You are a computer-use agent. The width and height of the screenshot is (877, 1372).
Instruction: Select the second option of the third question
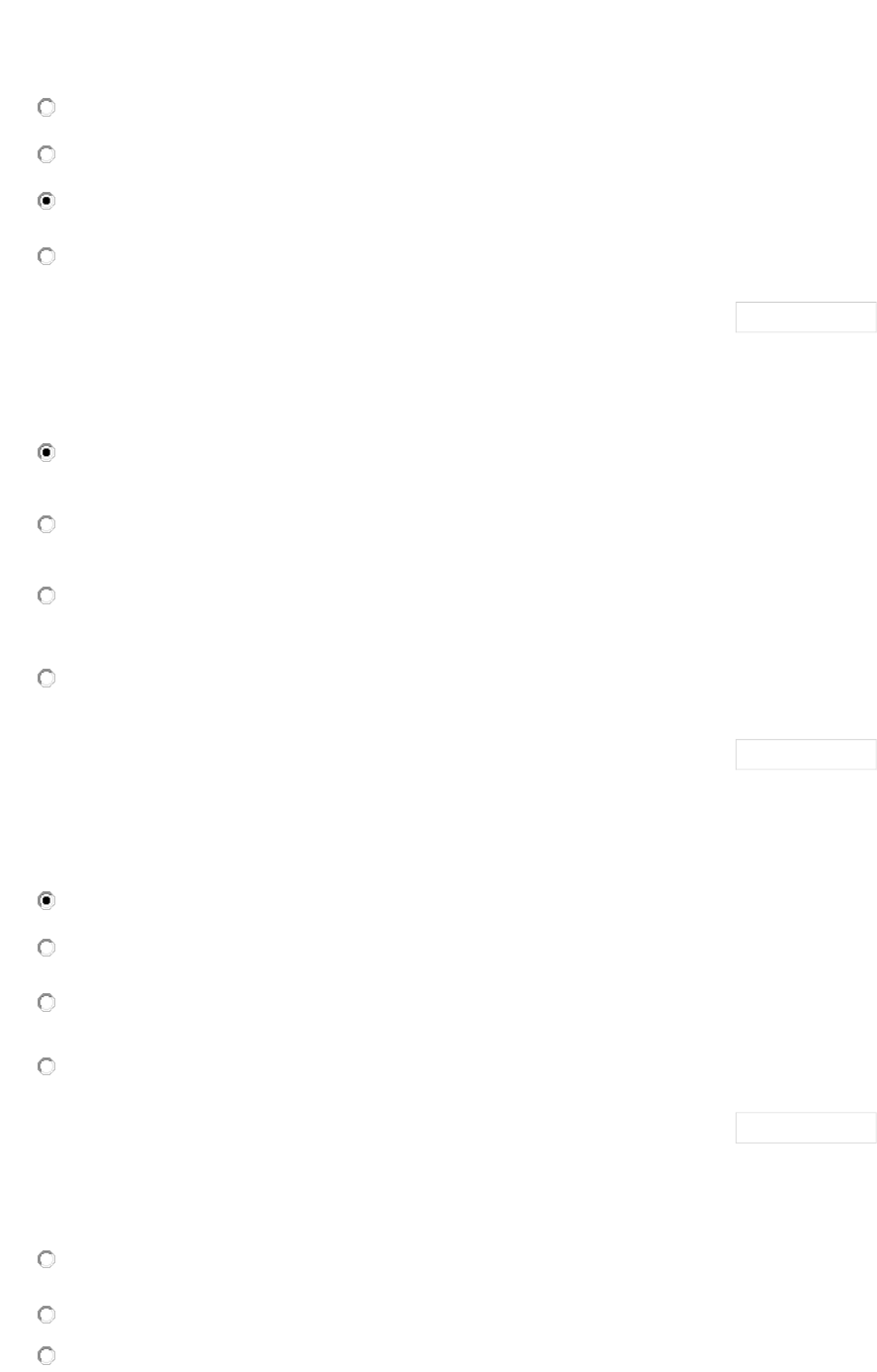(46, 948)
